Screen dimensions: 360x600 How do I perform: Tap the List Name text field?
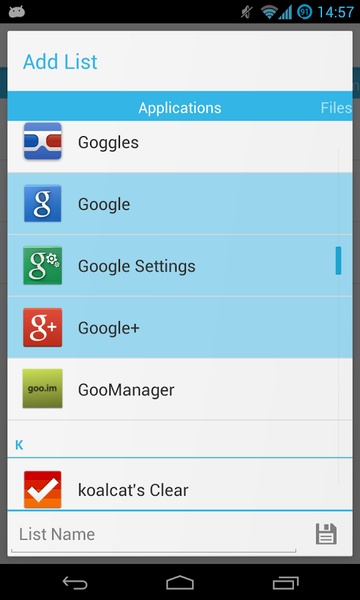(x=154, y=534)
